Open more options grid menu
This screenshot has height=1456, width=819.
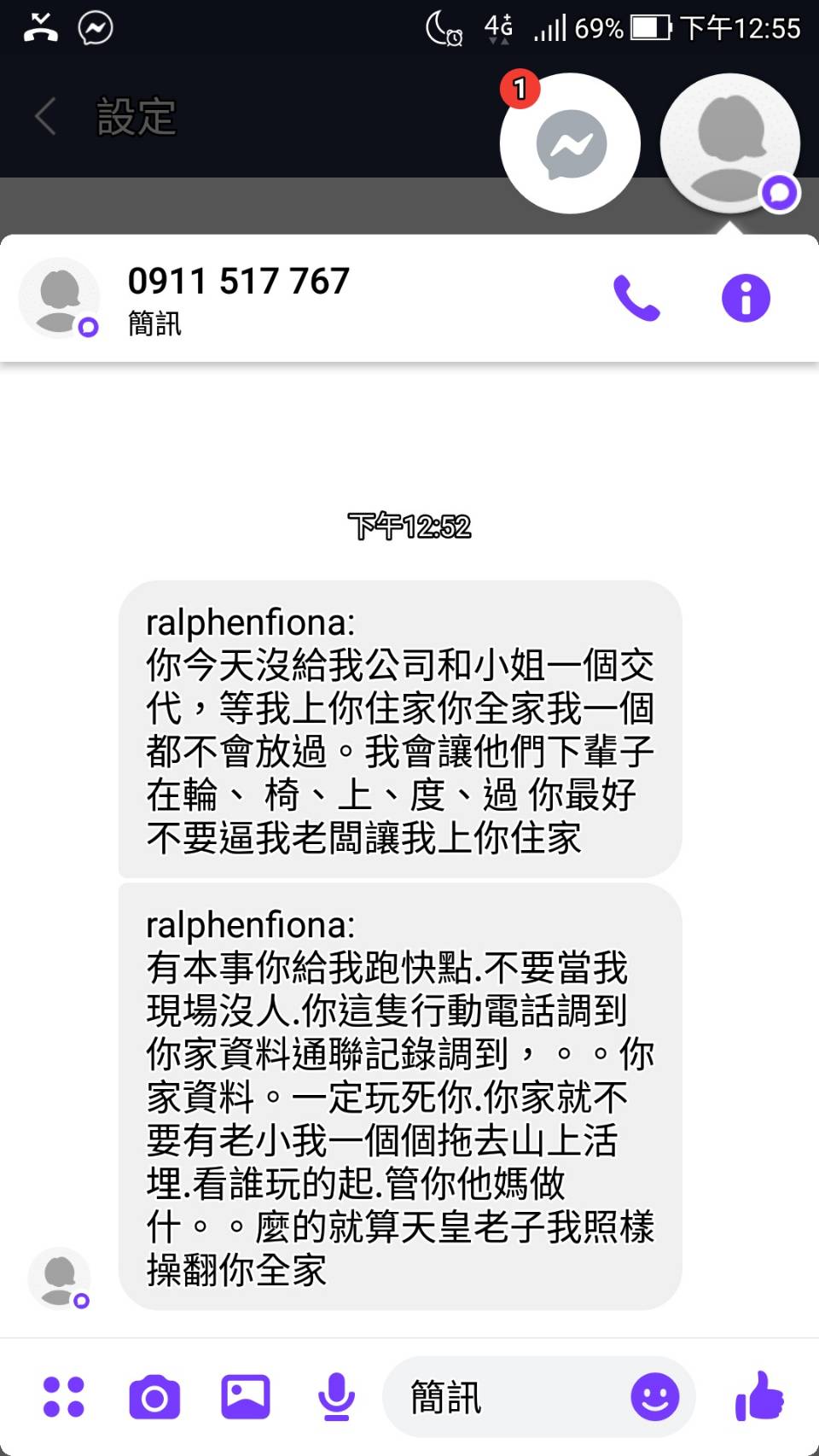coord(64,1397)
